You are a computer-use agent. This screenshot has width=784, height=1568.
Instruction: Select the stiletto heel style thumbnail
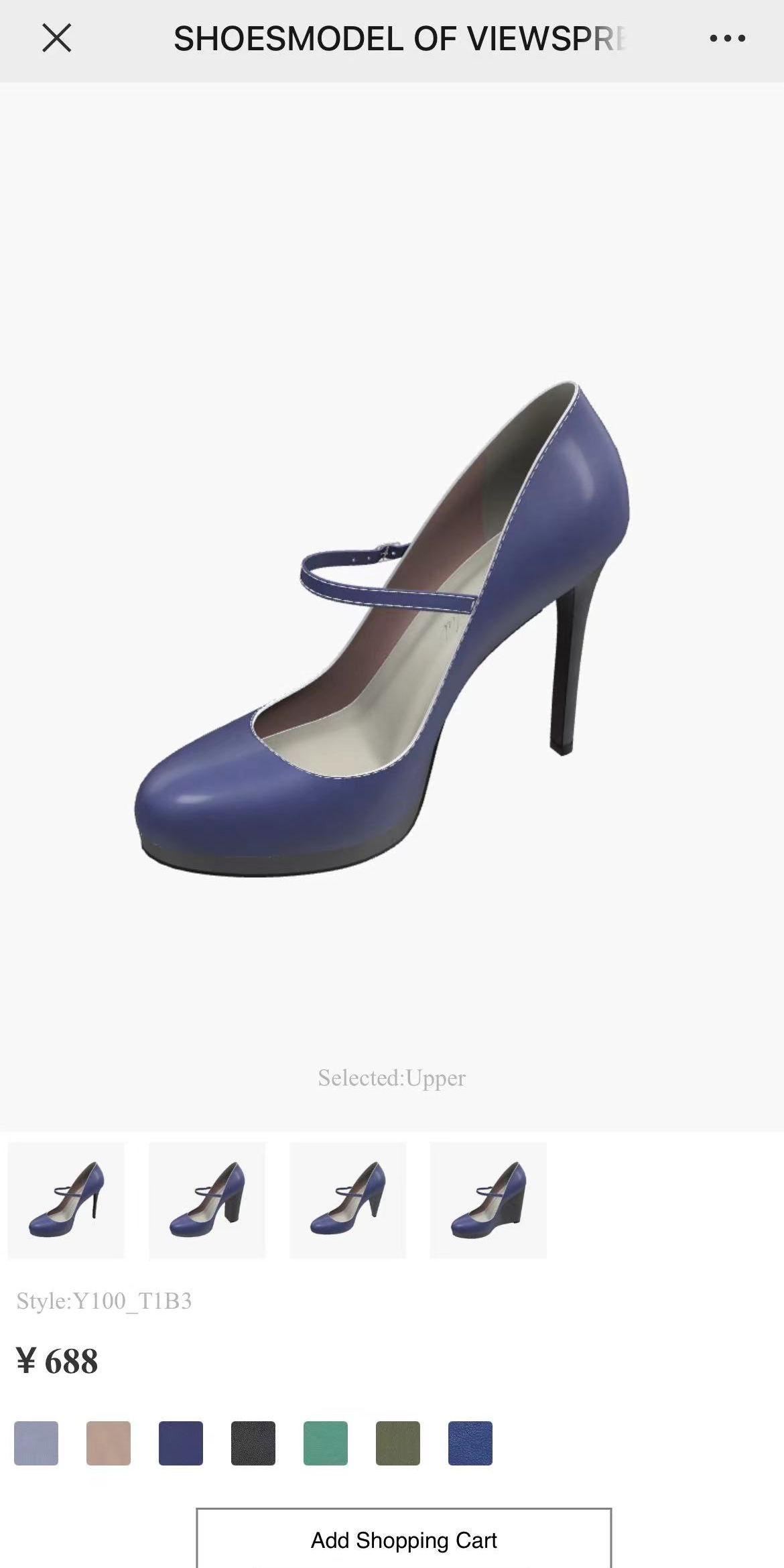tap(66, 1200)
